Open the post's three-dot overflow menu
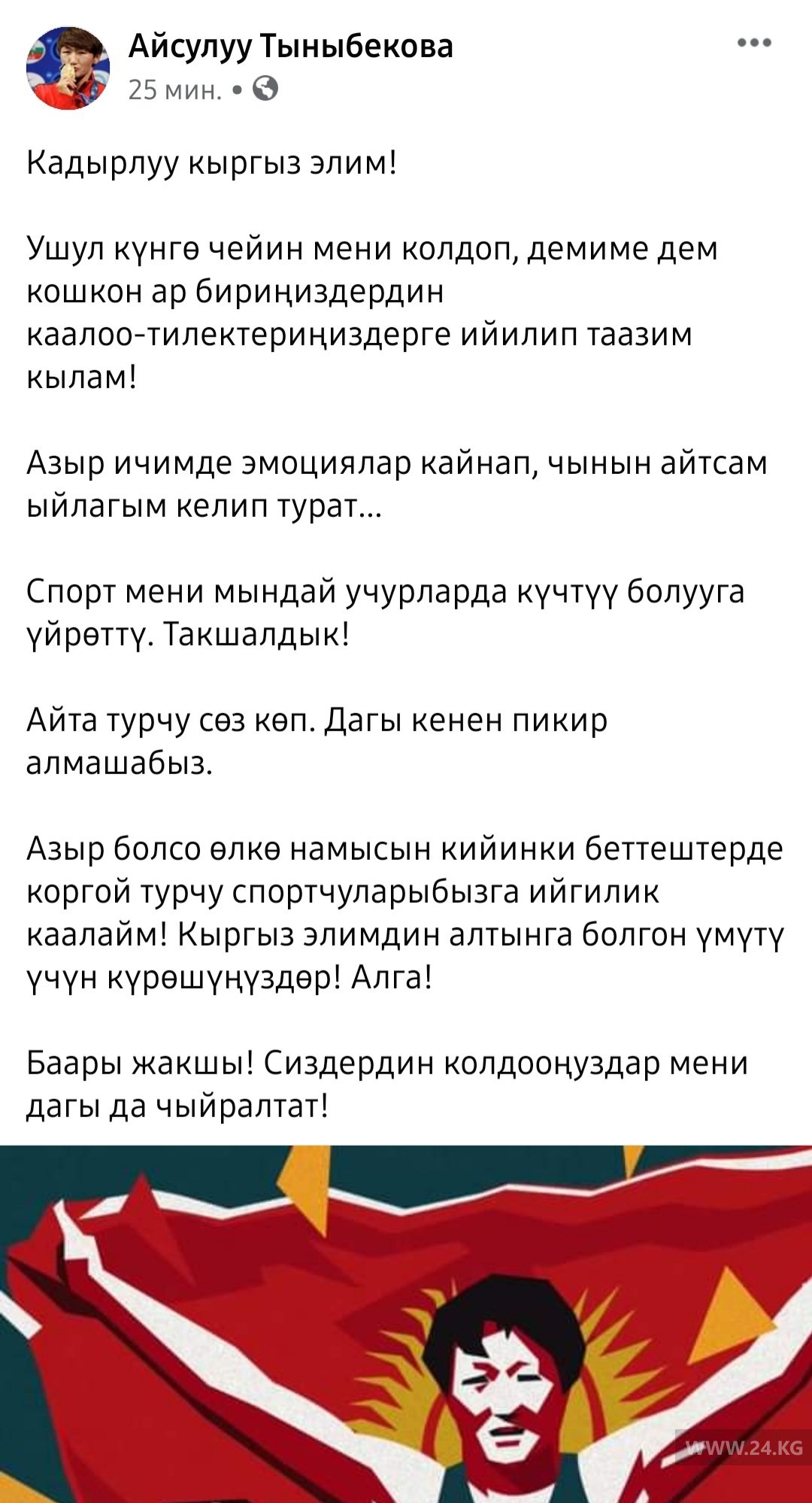This screenshot has height=1503, width=812. click(x=754, y=44)
